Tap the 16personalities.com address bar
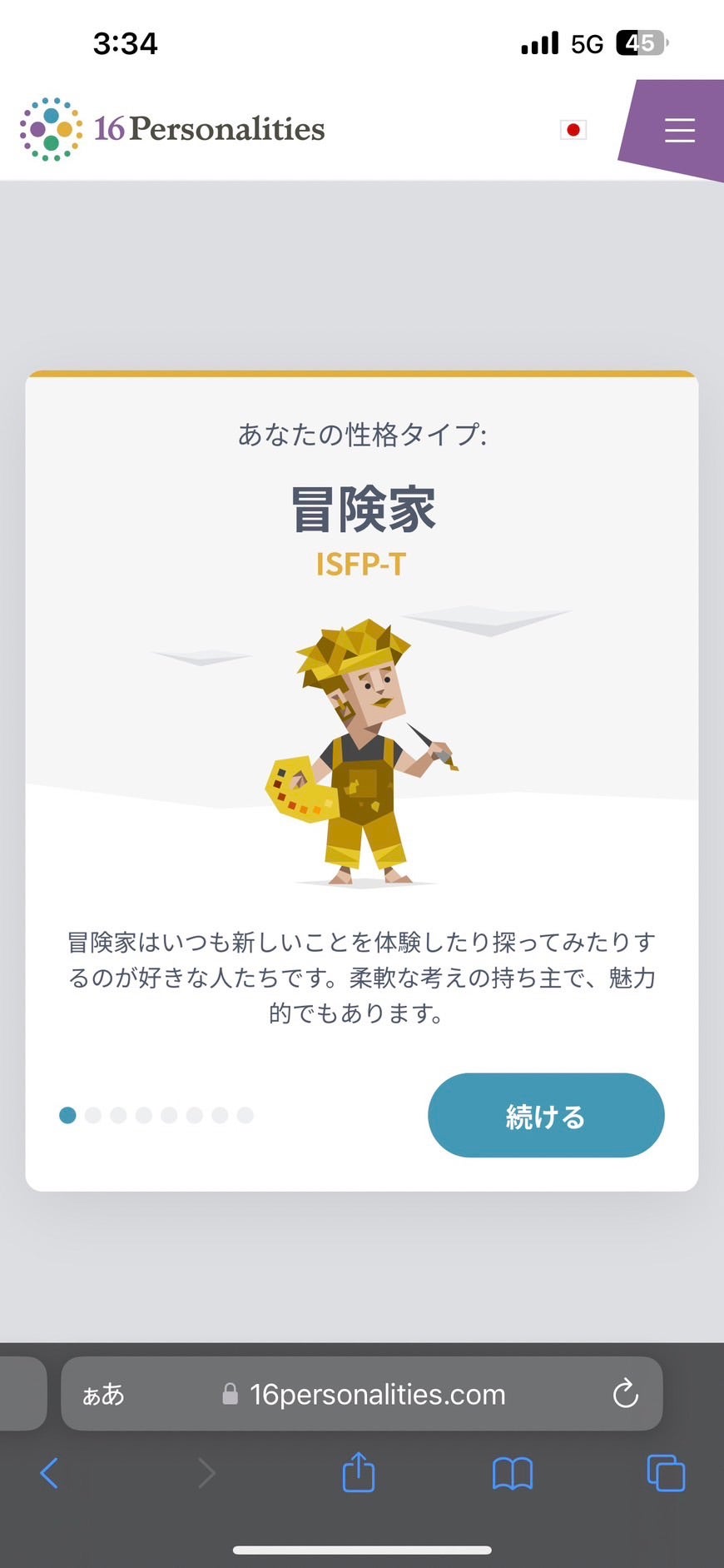The width and height of the screenshot is (724, 1568). pyautogui.click(x=377, y=1394)
